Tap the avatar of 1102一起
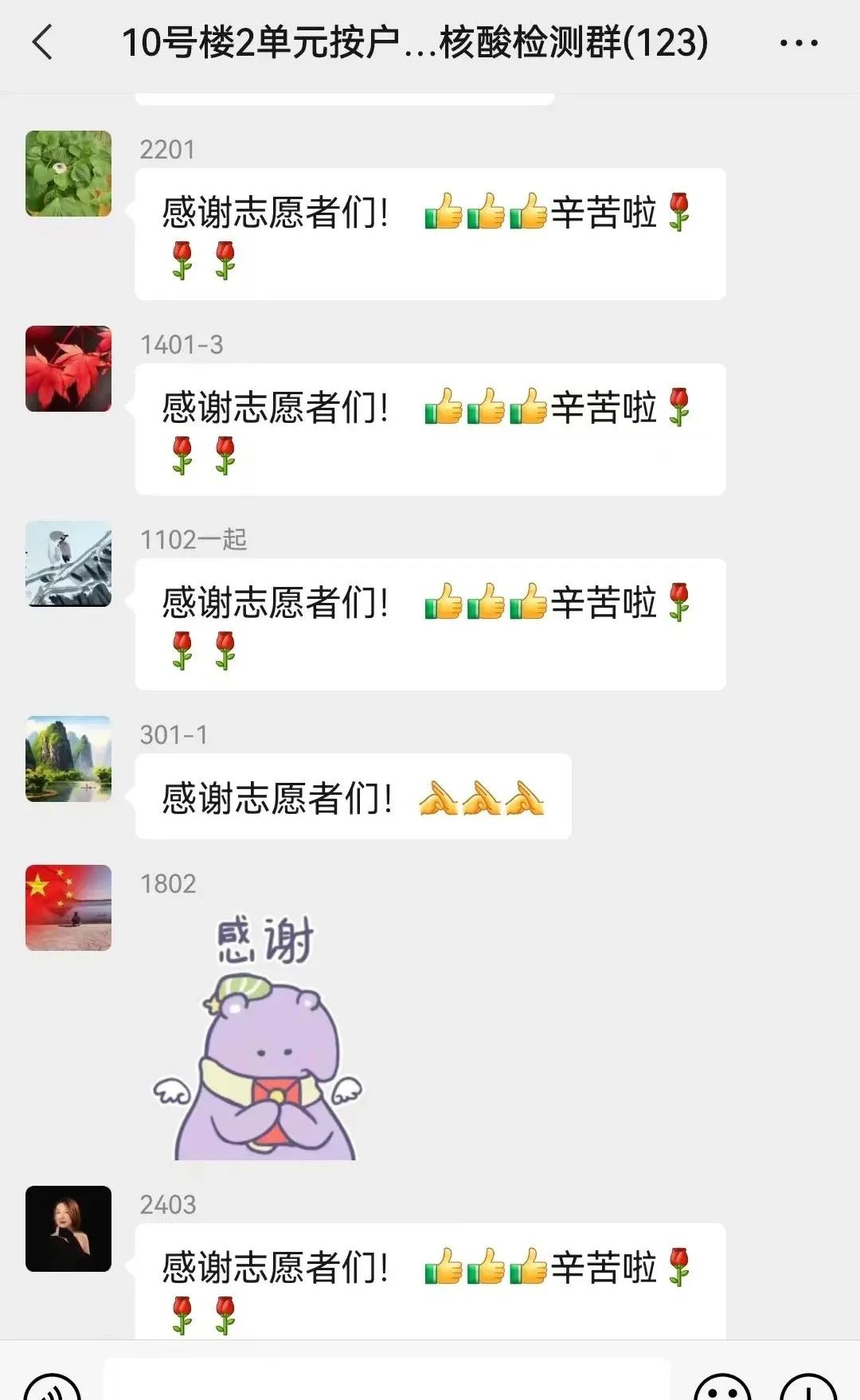This screenshot has width=860, height=1400. click(68, 564)
